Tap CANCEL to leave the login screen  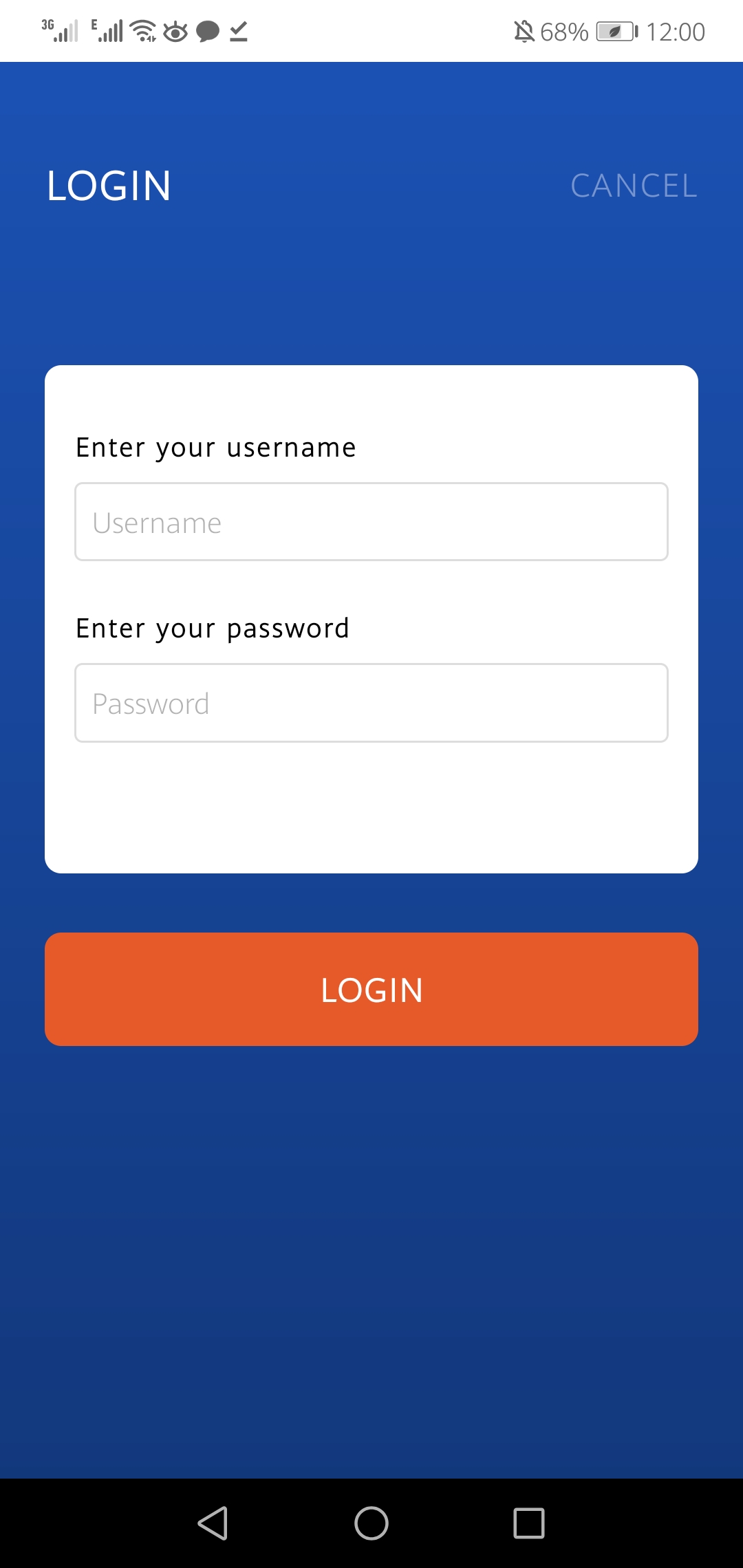[634, 186]
